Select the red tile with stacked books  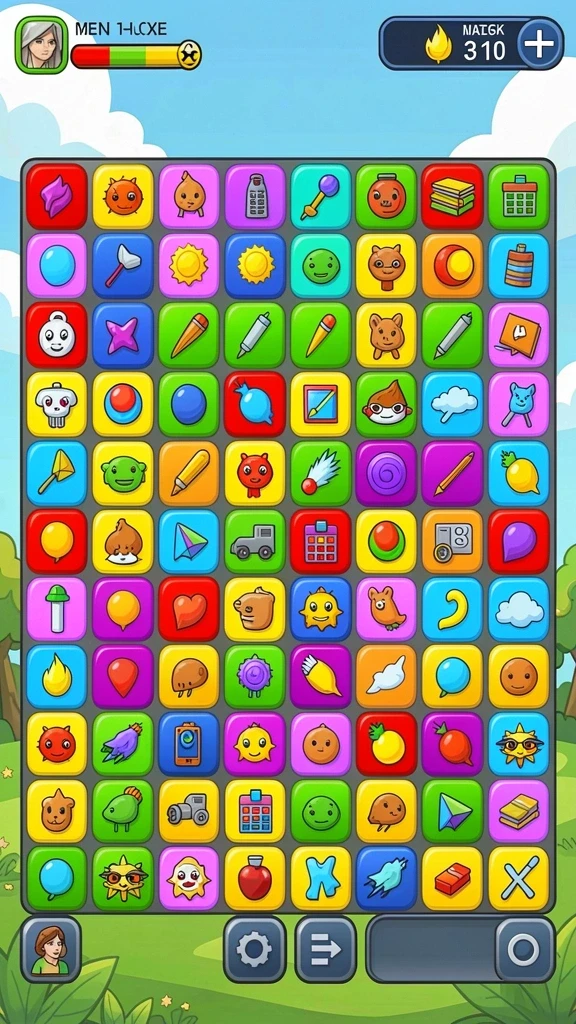[453, 197]
